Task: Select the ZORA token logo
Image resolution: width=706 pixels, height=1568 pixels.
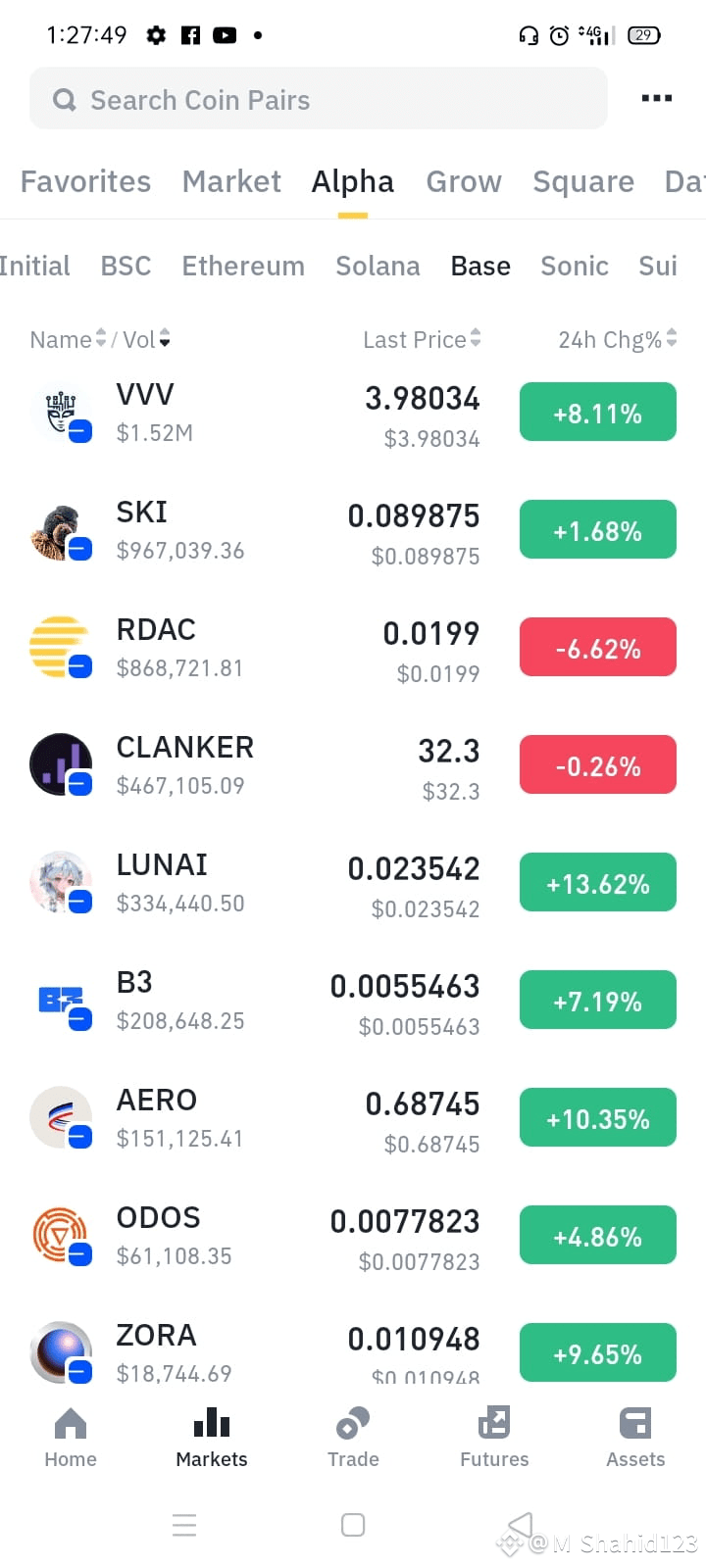Action: tap(61, 1352)
